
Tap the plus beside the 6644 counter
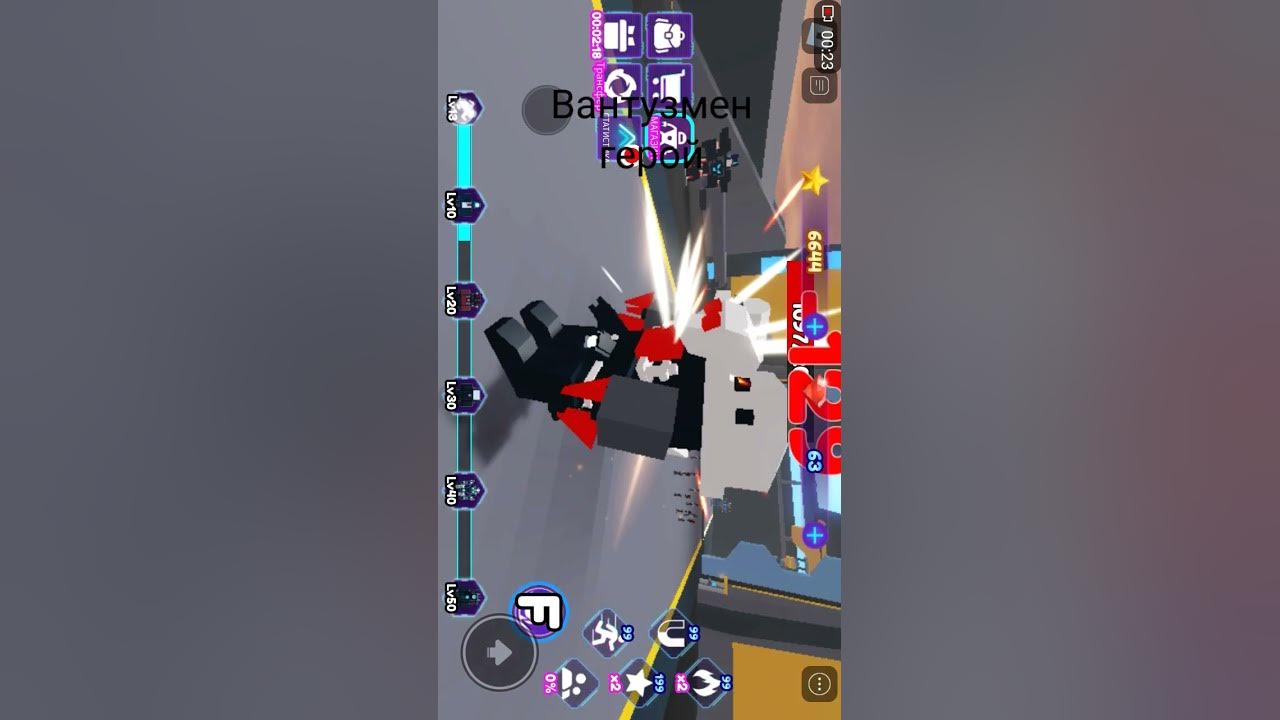point(814,326)
